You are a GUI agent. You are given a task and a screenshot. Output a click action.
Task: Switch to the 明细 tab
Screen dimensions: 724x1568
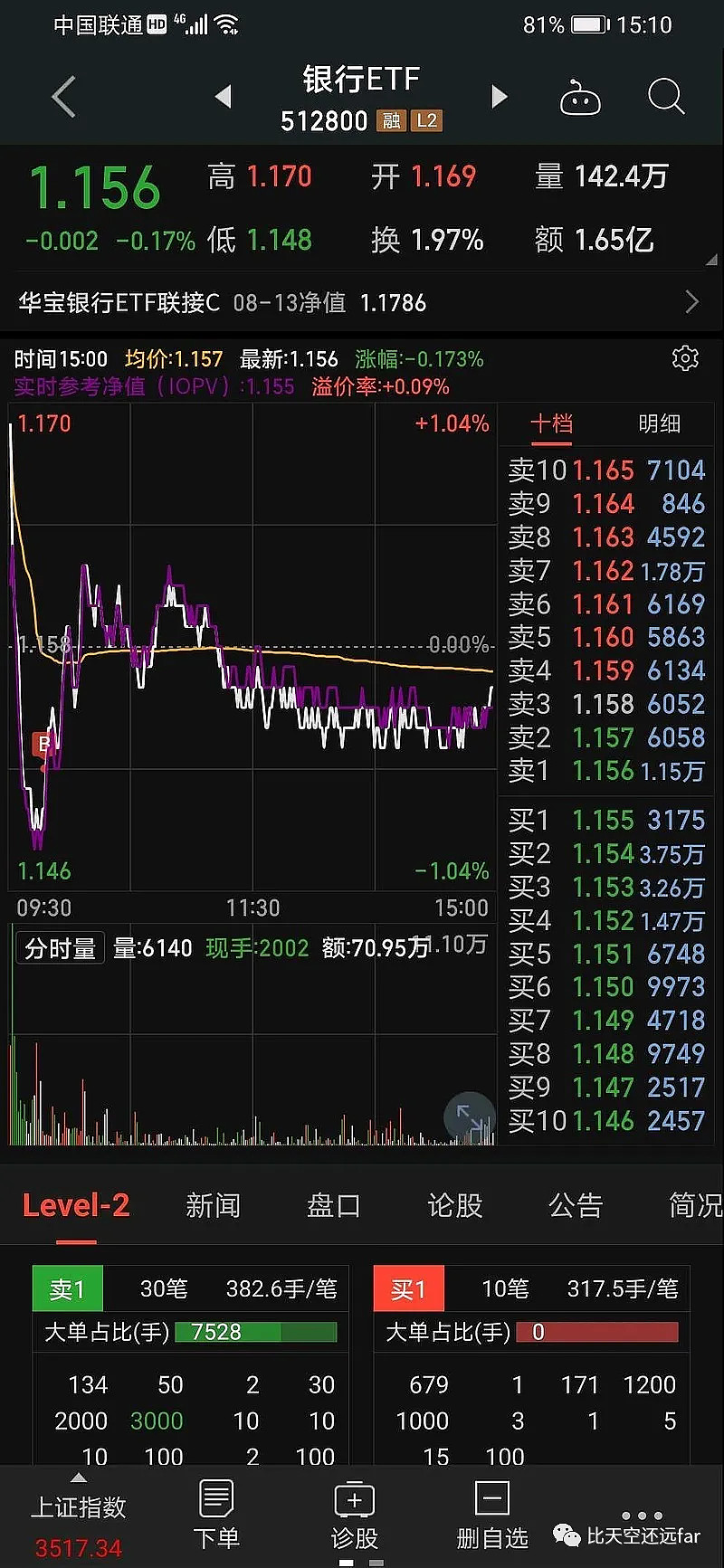coord(659,423)
